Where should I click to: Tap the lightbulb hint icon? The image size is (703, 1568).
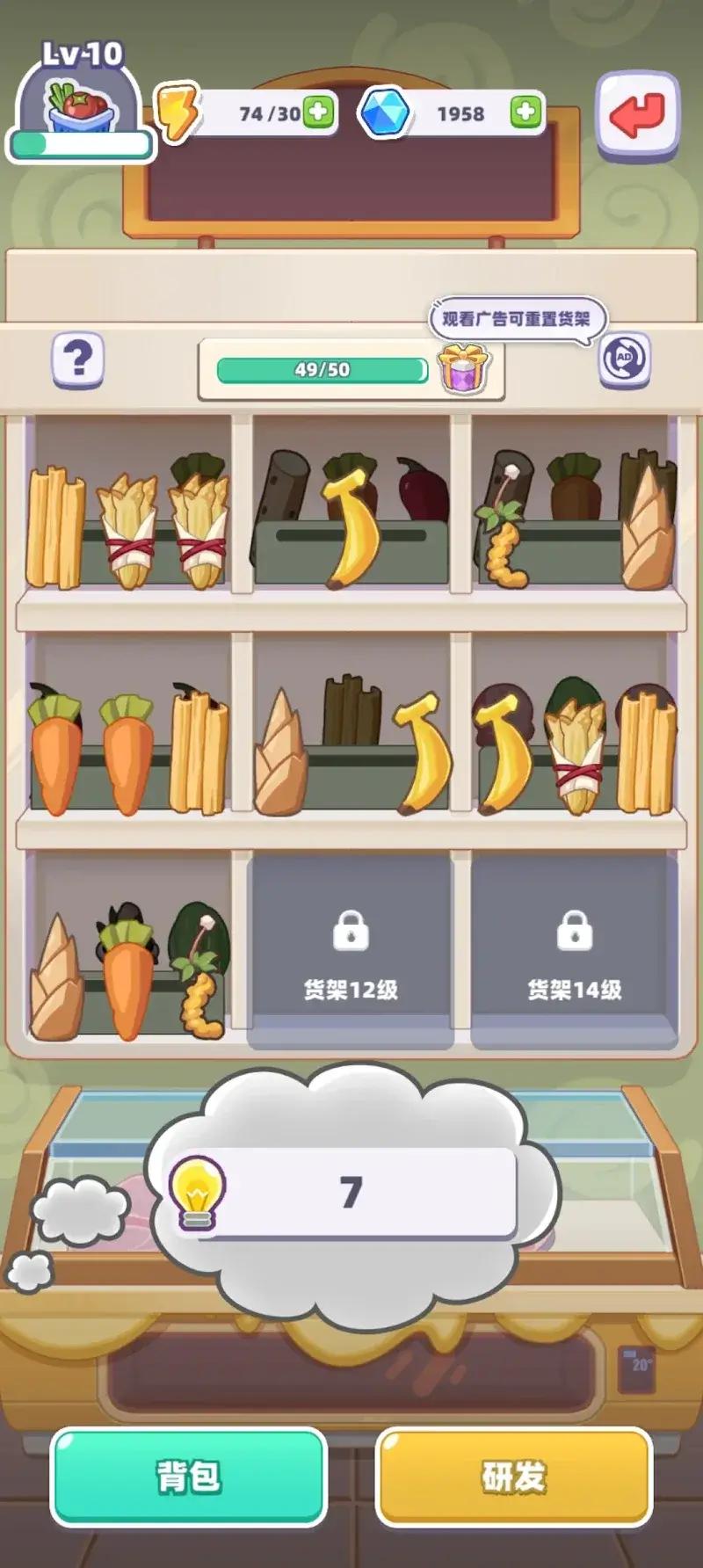[x=199, y=1190]
